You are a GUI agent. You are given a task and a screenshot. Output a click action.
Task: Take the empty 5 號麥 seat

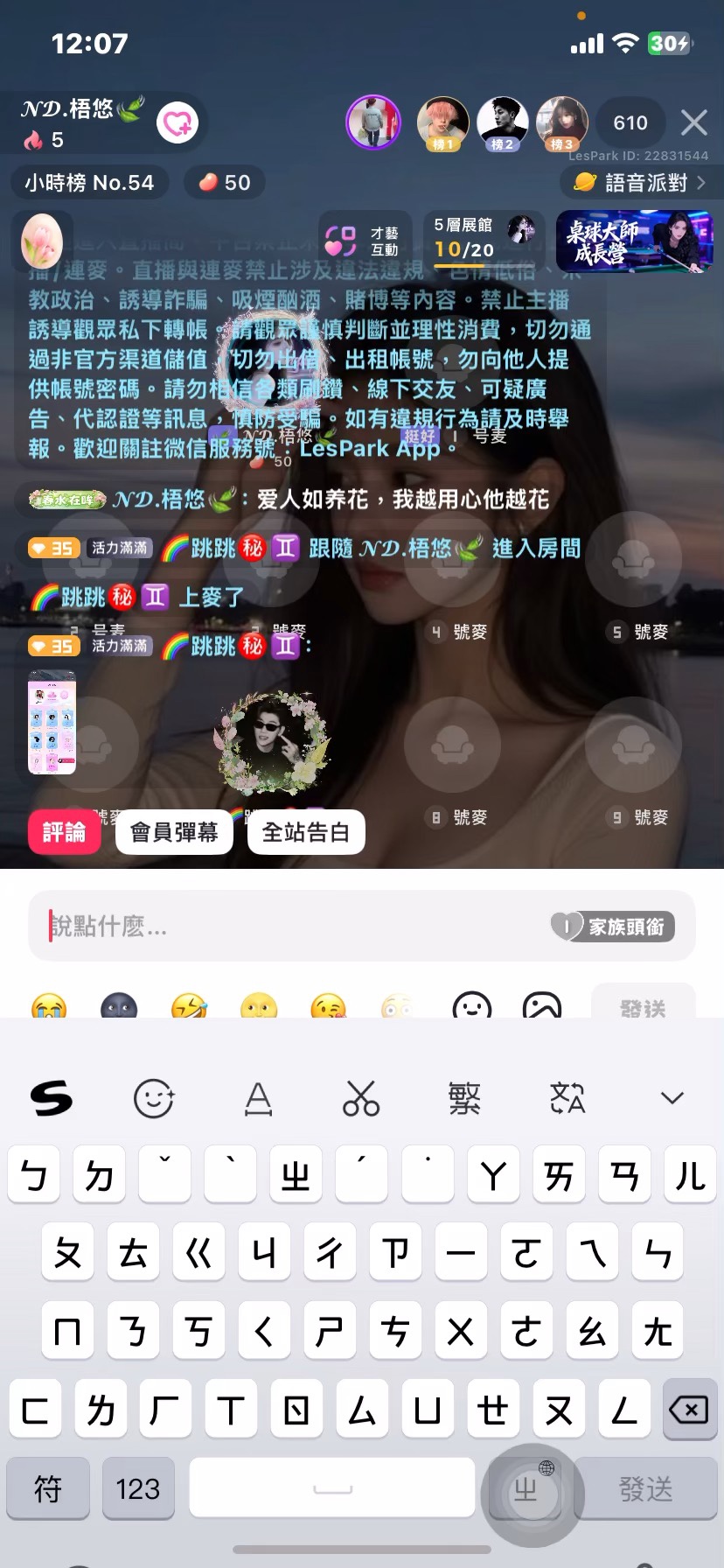click(x=633, y=560)
